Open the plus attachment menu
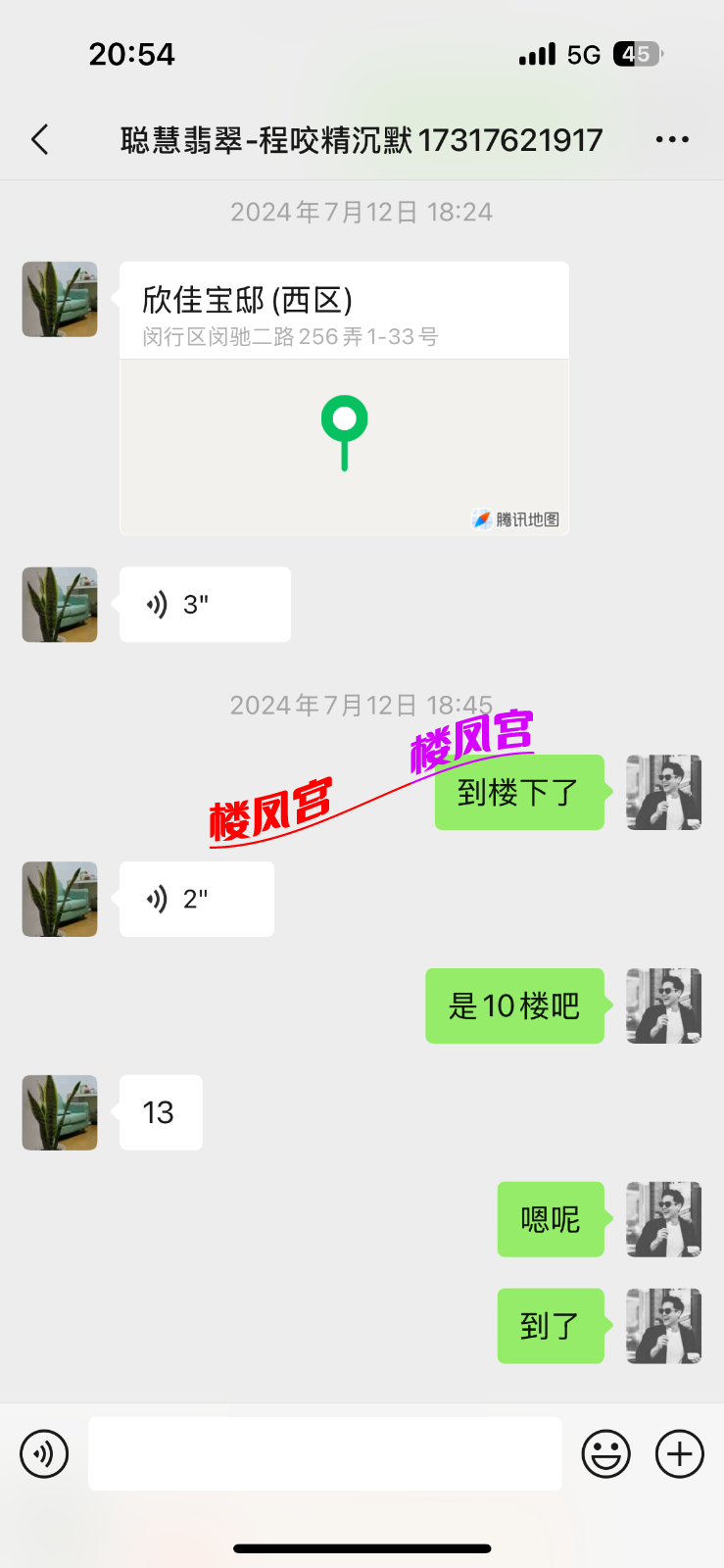This screenshot has height=1568, width=724. coord(680,1453)
